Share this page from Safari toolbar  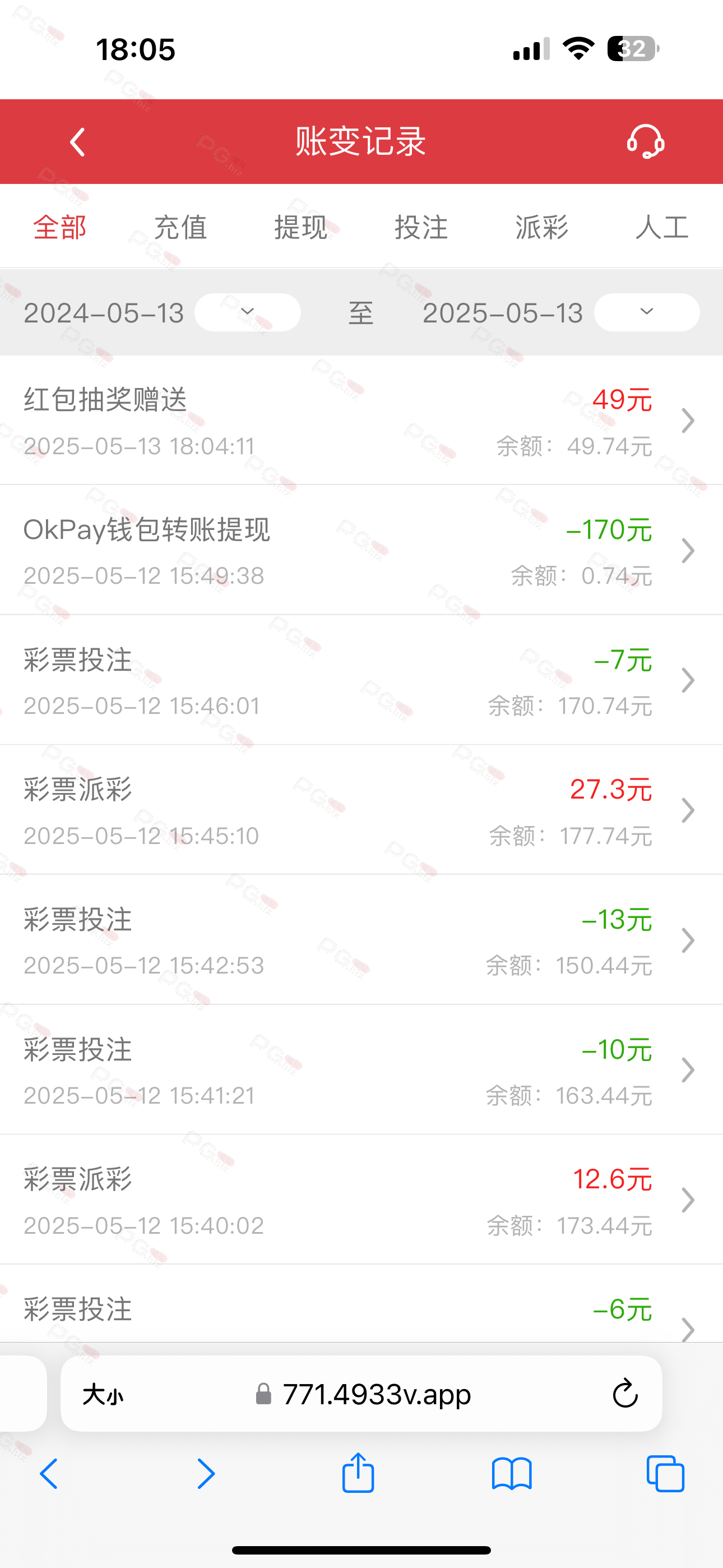pyautogui.click(x=358, y=1473)
